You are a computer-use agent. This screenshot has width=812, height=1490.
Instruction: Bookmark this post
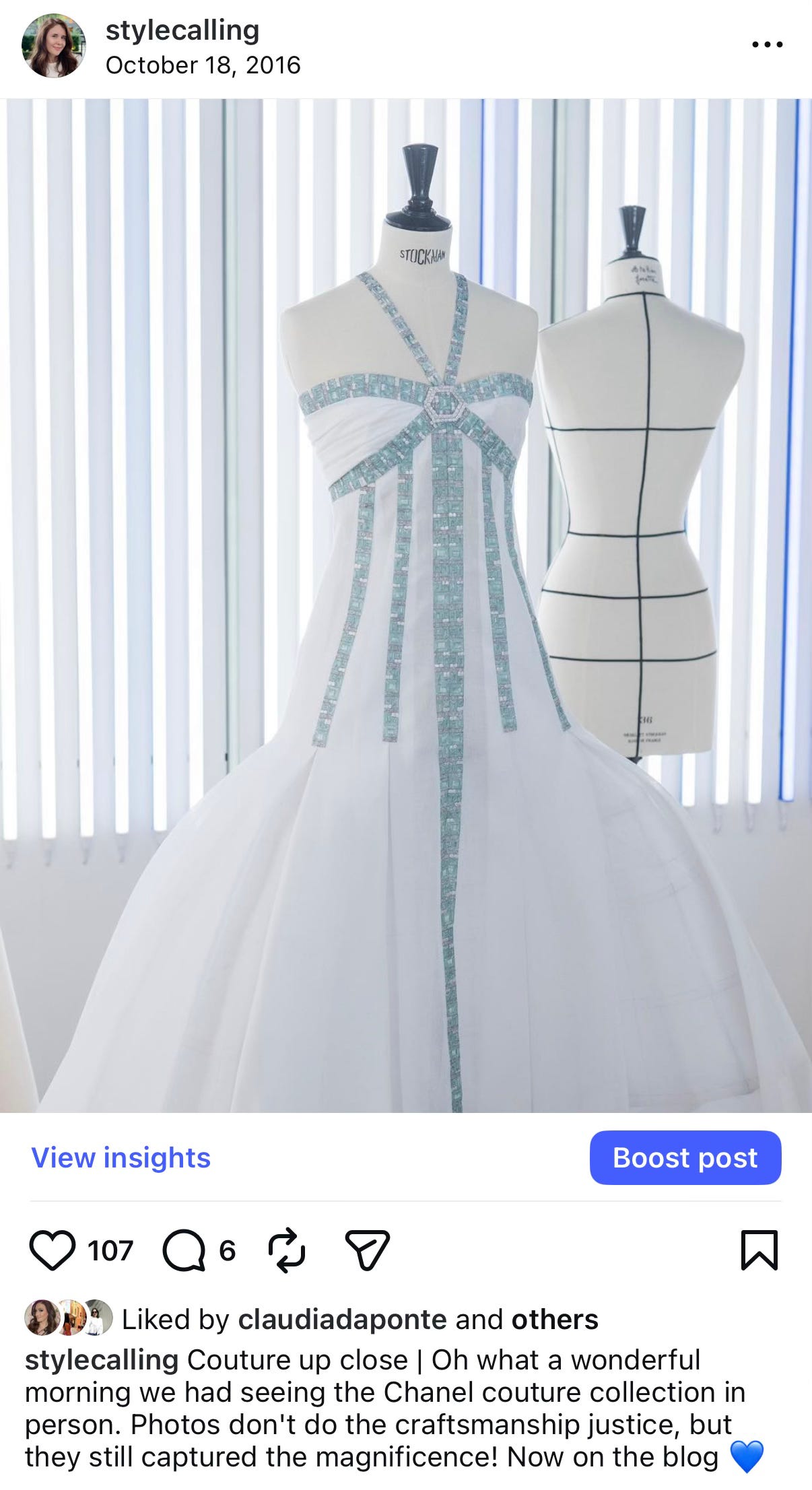(x=759, y=1250)
